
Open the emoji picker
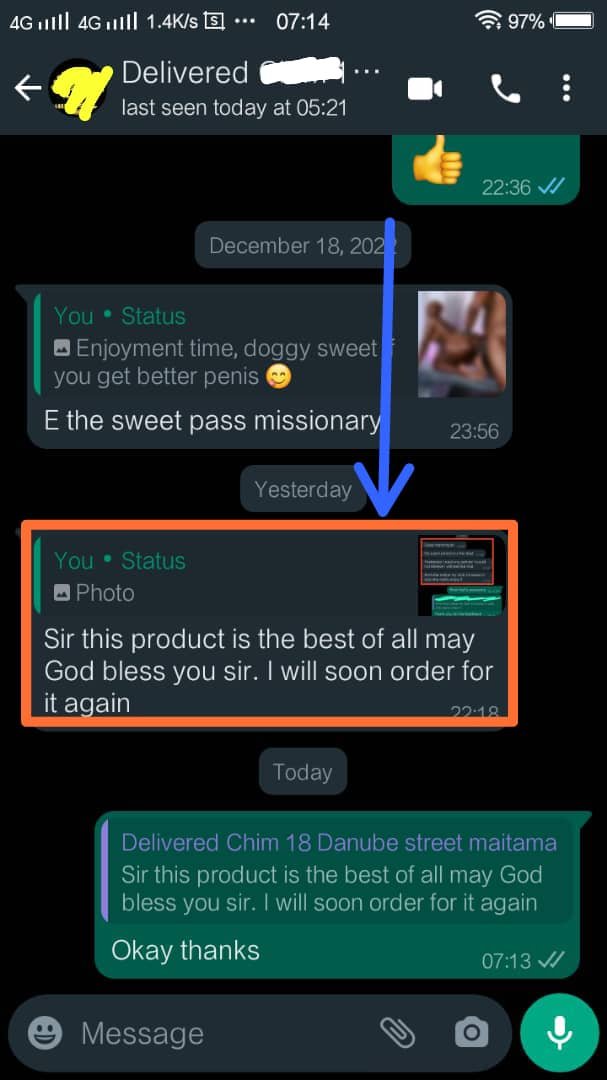pos(45,1033)
